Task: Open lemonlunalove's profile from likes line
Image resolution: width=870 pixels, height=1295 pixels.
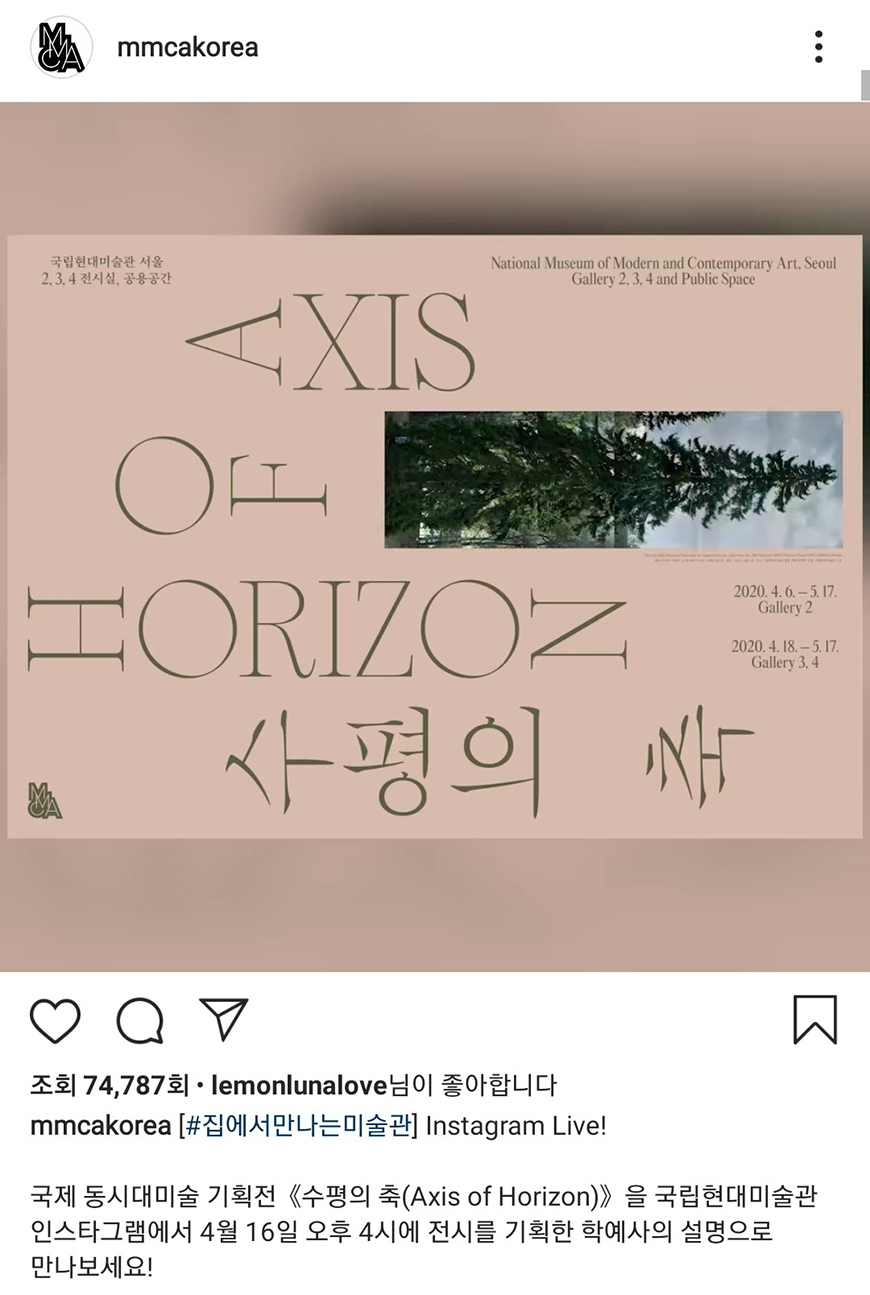Action: [300, 1084]
